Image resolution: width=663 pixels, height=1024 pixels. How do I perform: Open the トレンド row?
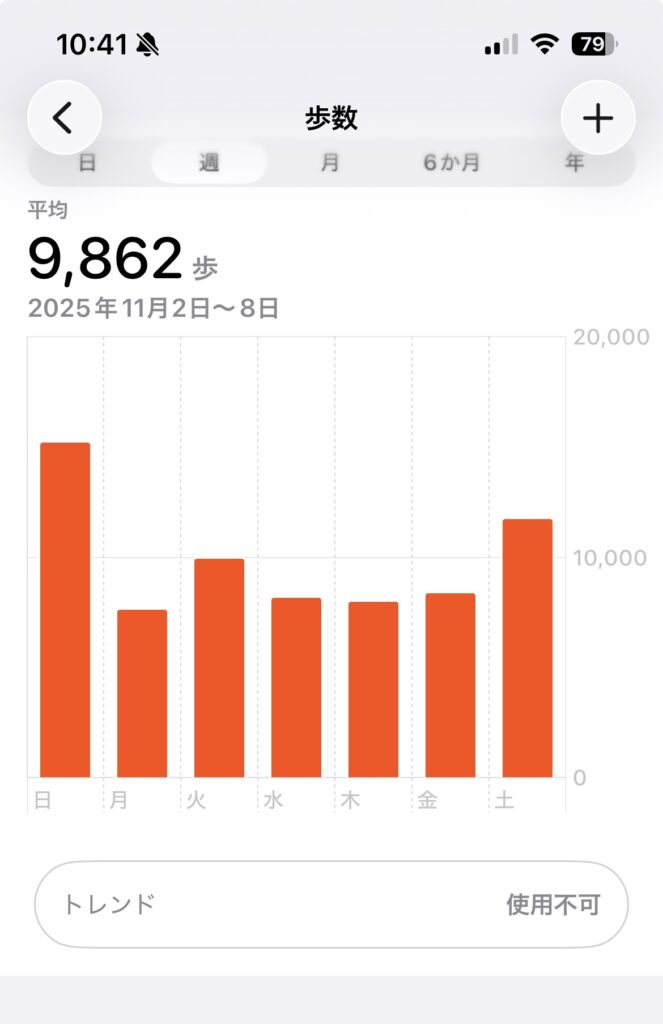pos(331,904)
